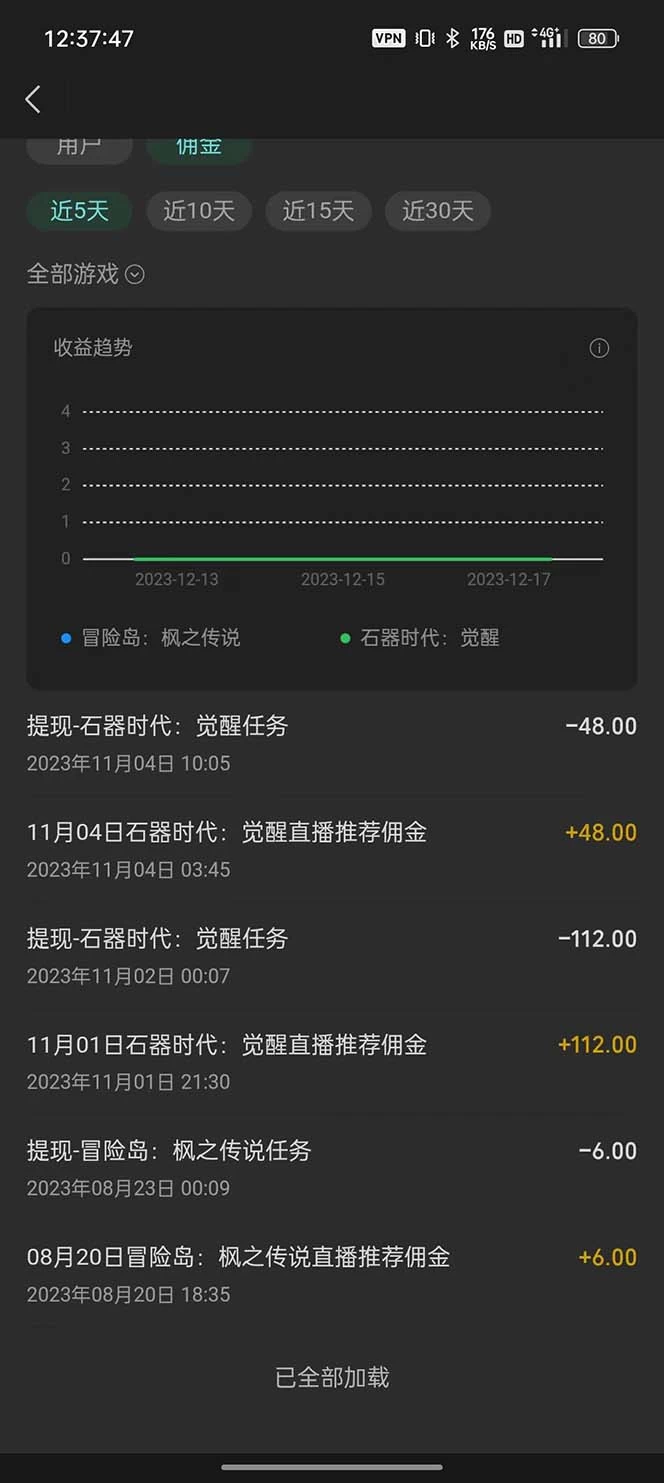Open the 收益趋势 info icon

(599, 348)
